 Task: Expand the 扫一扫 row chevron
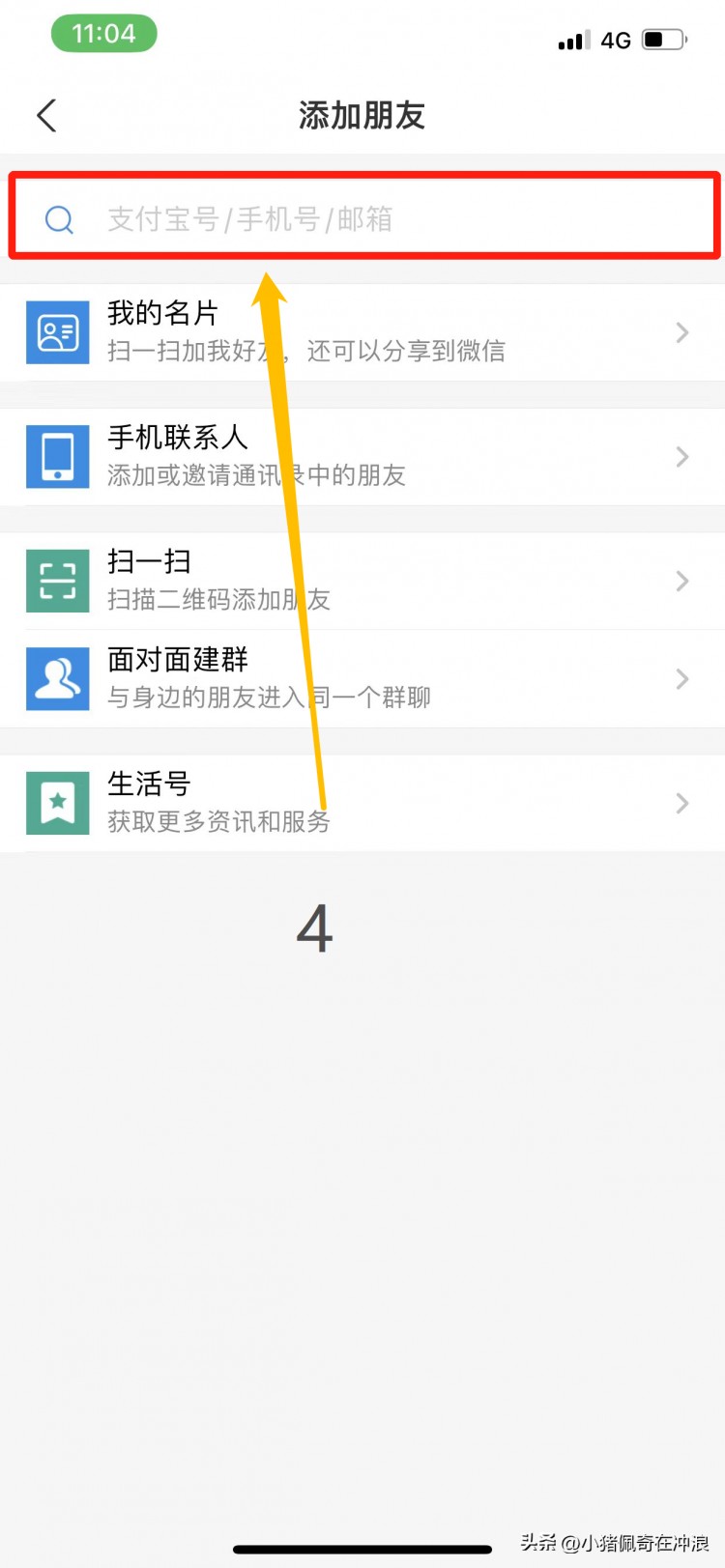coord(682,581)
